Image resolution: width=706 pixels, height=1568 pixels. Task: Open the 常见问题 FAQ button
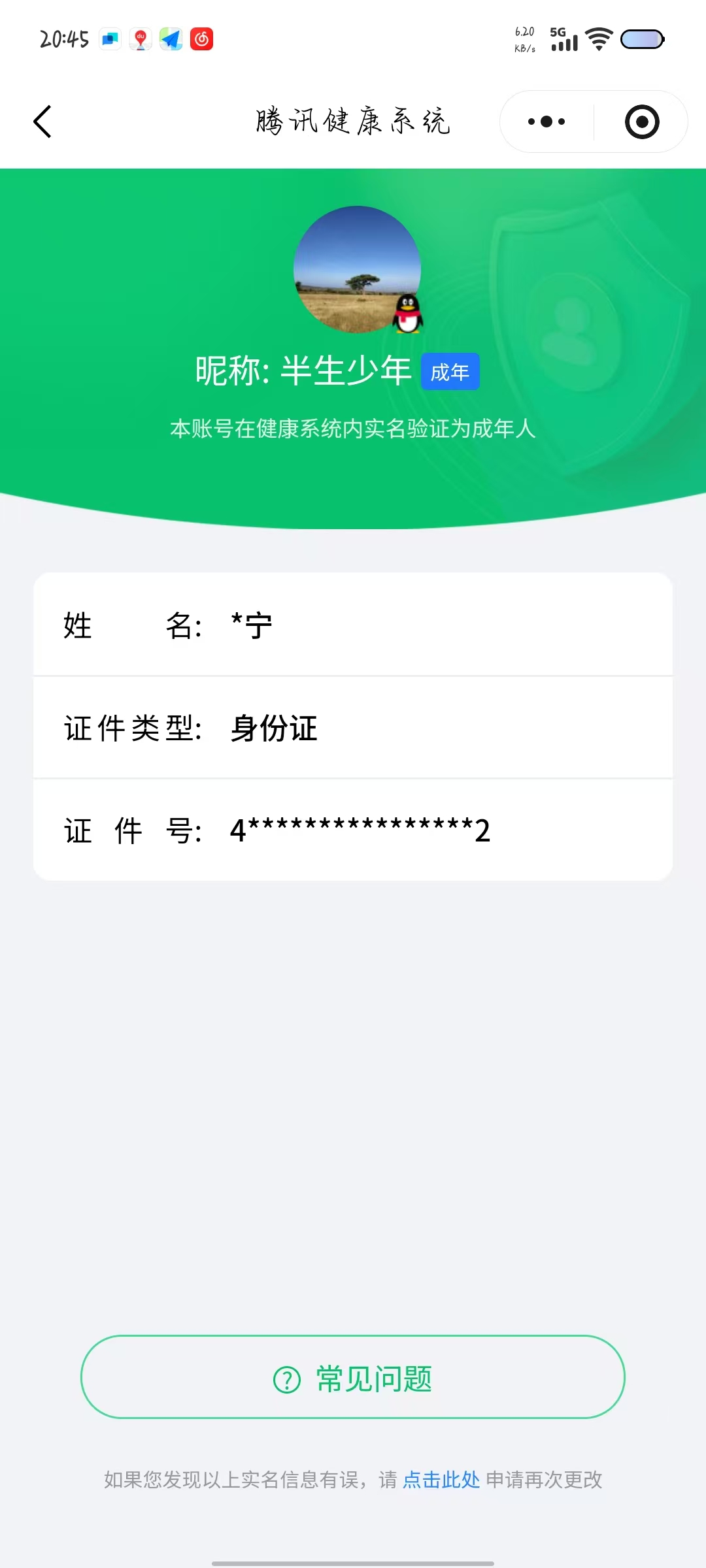click(x=353, y=1377)
